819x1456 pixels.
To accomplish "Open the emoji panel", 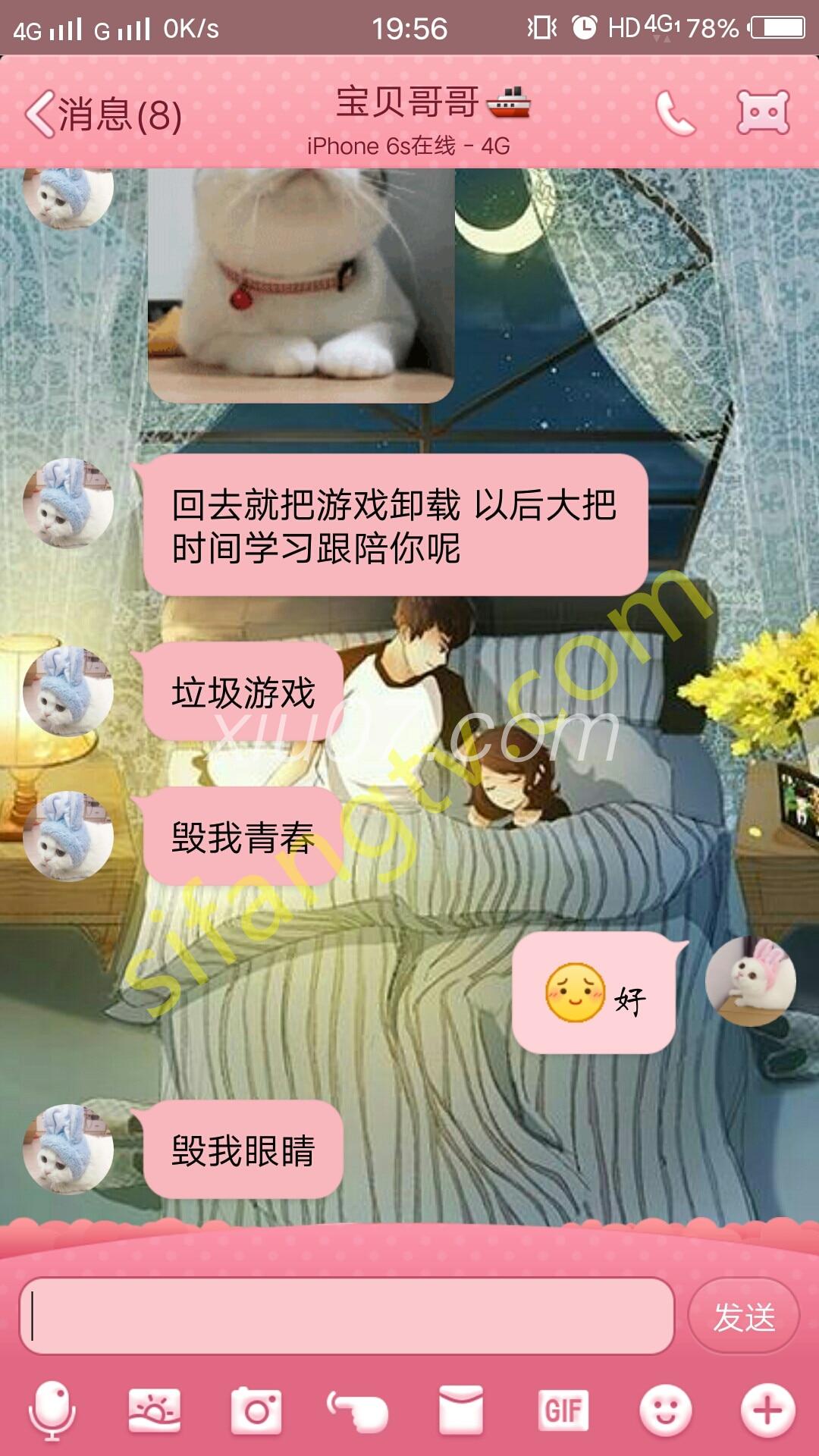I will click(x=665, y=1410).
